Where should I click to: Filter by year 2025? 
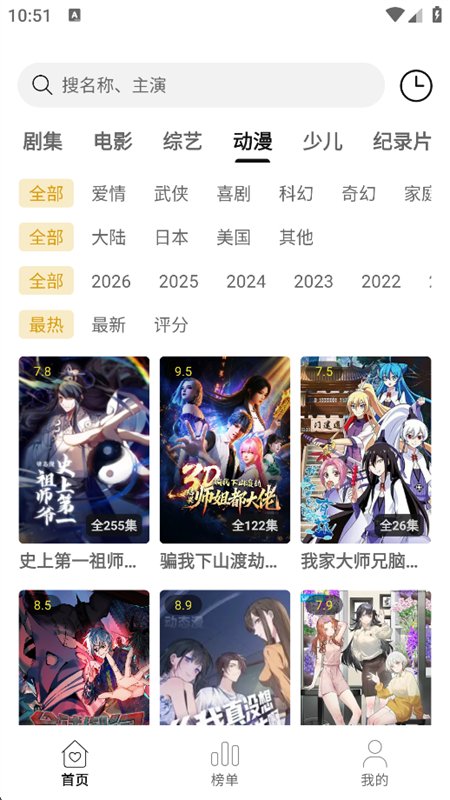click(179, 281)
